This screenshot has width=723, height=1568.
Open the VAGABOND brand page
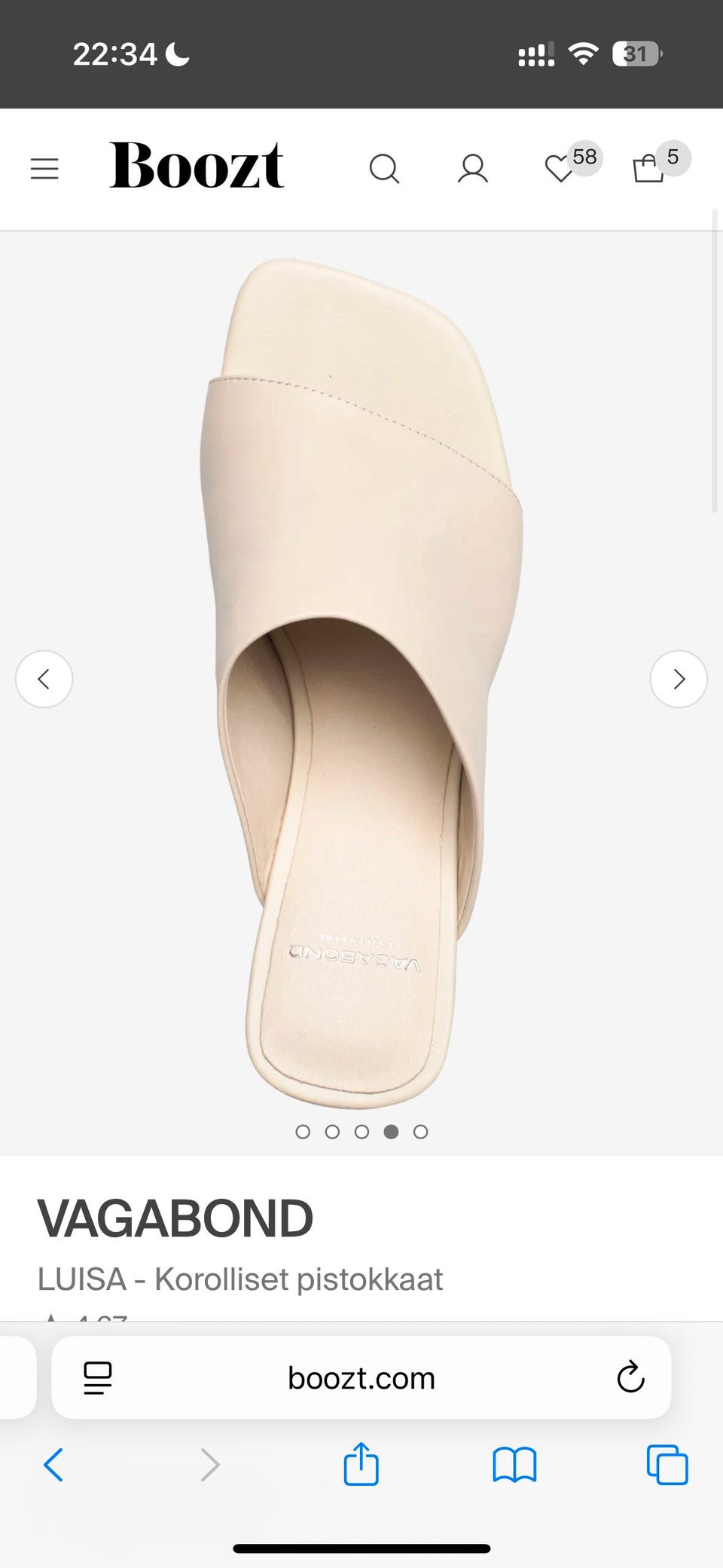click(175, 1218)
